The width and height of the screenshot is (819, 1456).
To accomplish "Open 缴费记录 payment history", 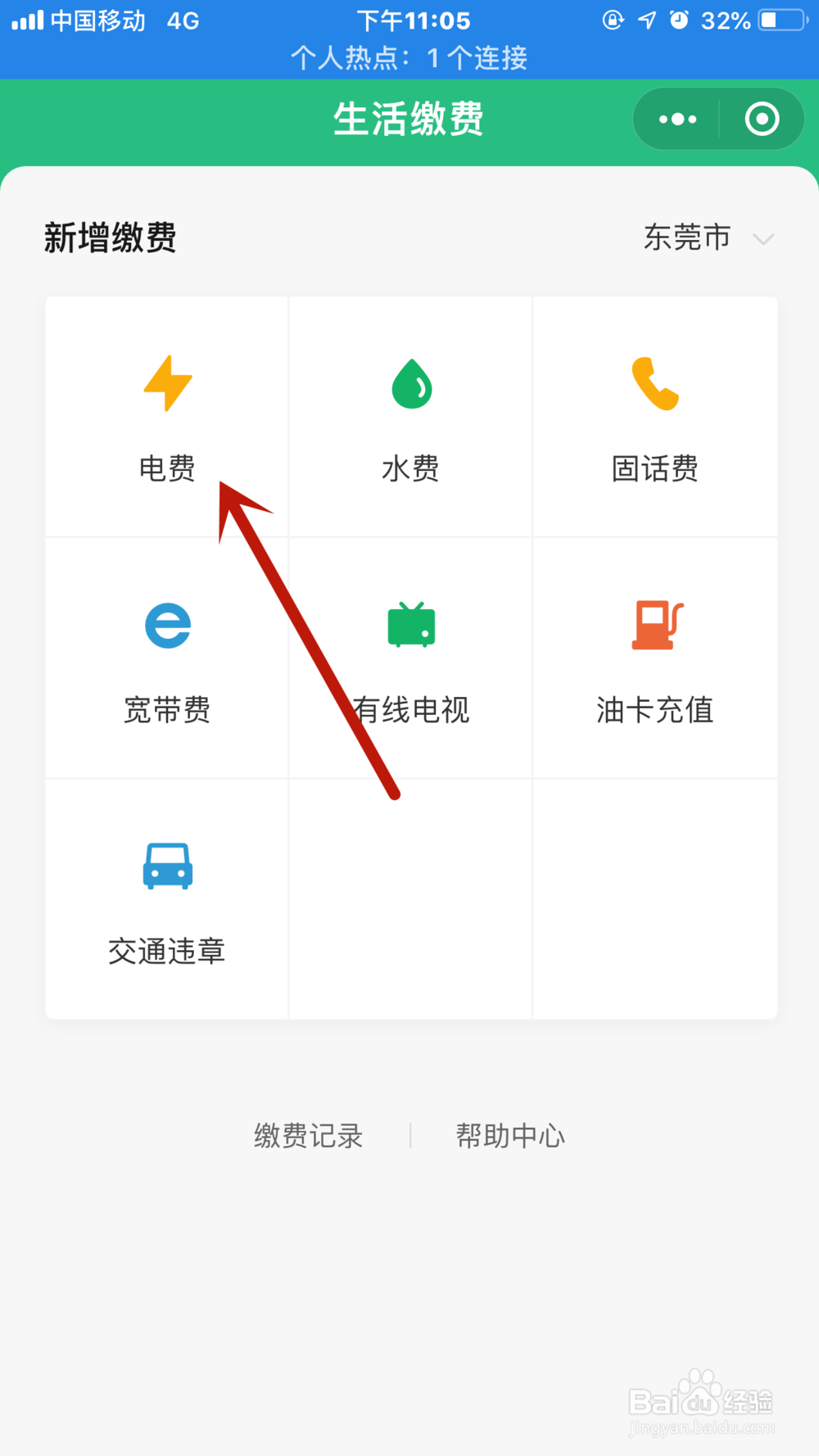I will tap(307, 1136).
